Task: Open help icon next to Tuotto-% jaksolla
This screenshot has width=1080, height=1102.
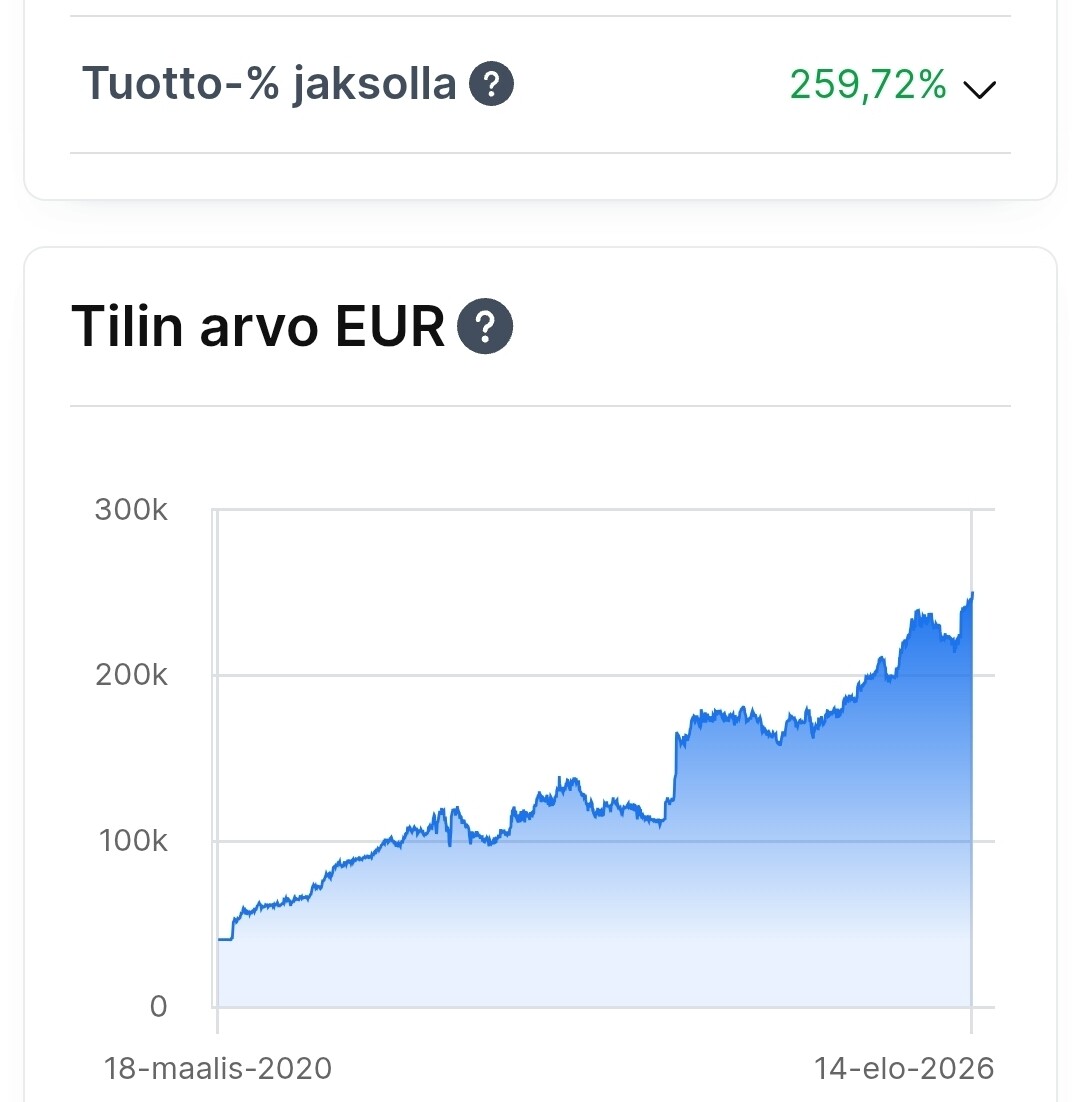Action: (491, 84)
